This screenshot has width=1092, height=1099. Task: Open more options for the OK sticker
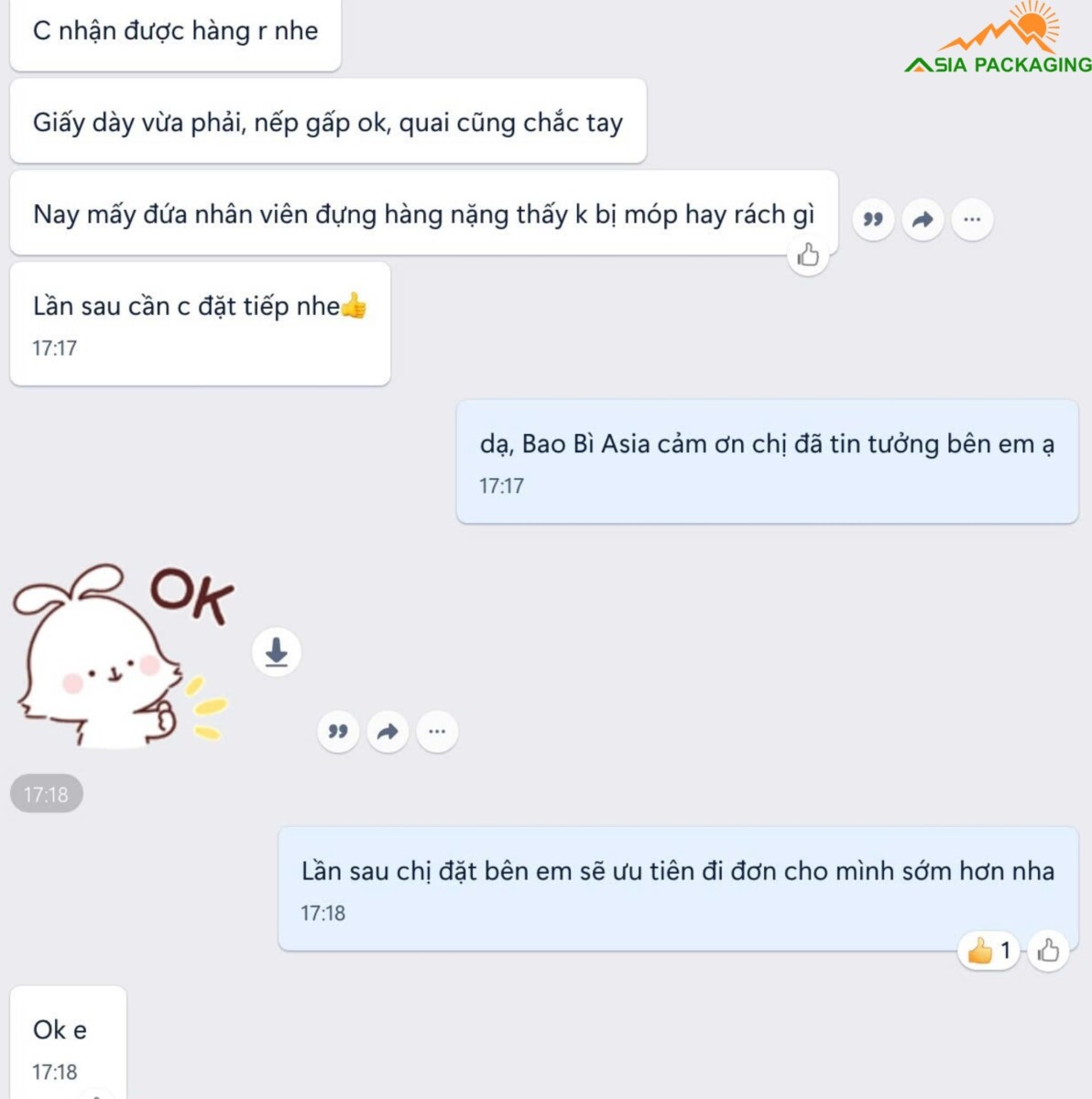point(437,732)
